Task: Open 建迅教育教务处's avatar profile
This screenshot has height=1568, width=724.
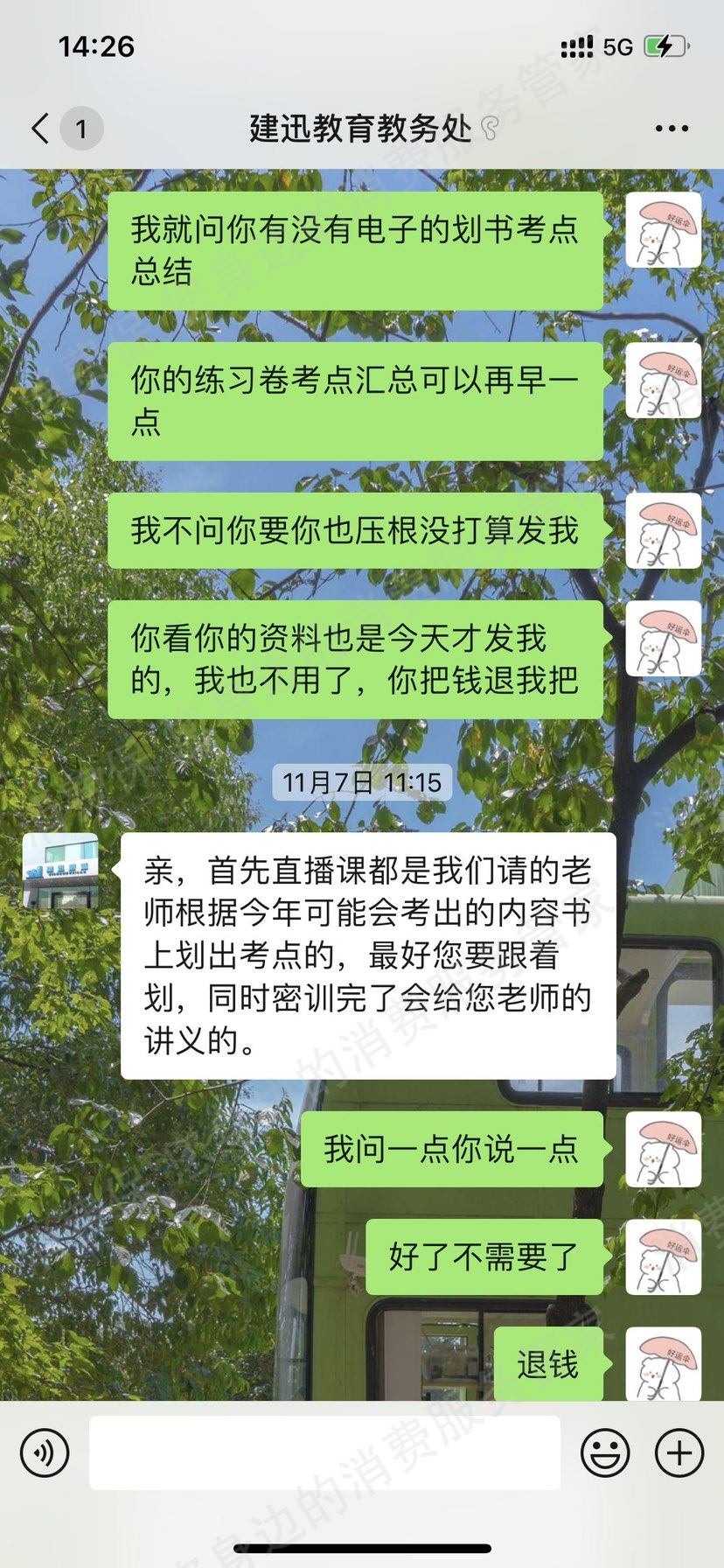Action: [60, 871]
